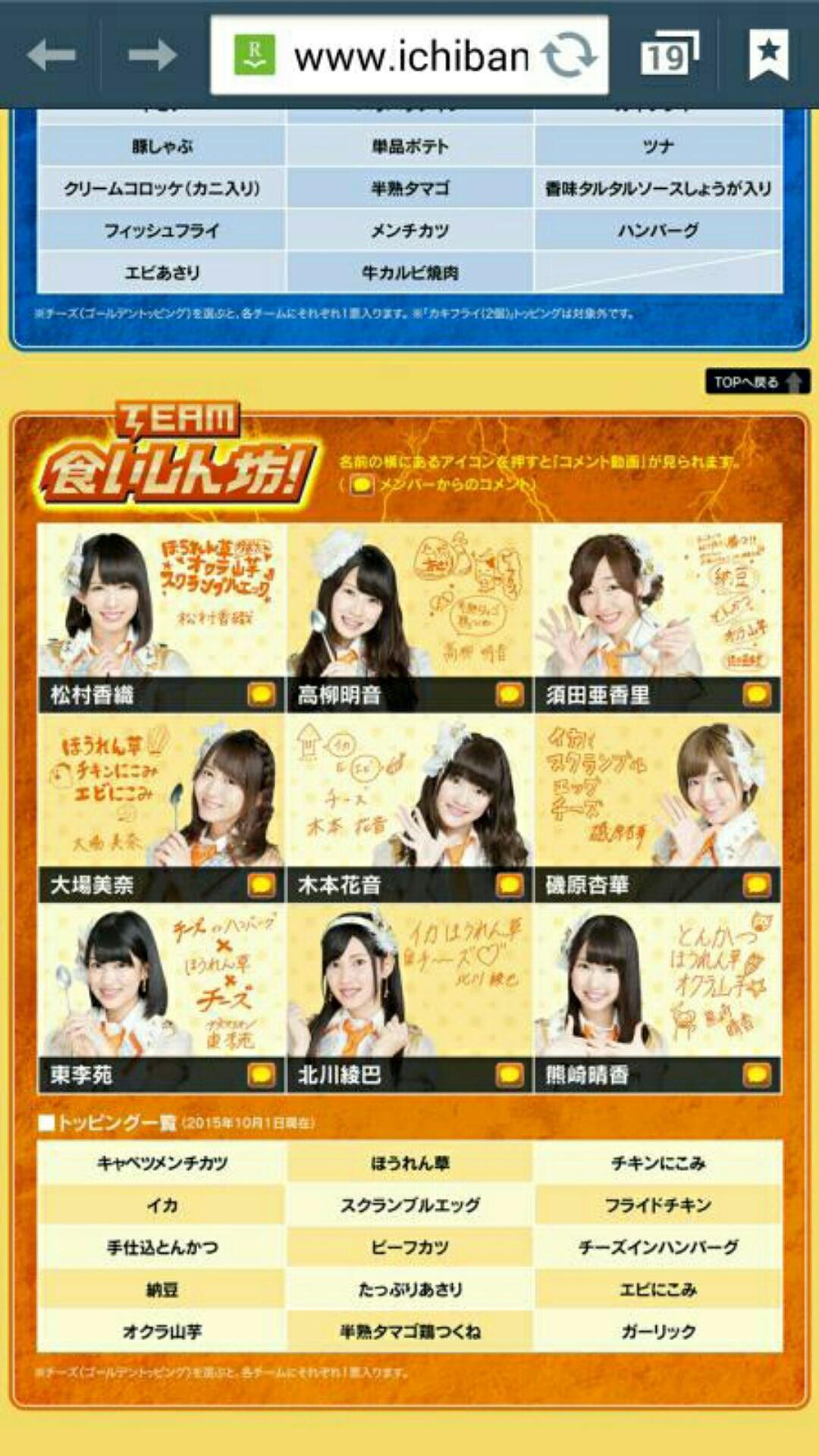This screenshot has height=1456, width=819.
Task: Open 東李苑's comment video icon
Action: tap(262, 1074)
